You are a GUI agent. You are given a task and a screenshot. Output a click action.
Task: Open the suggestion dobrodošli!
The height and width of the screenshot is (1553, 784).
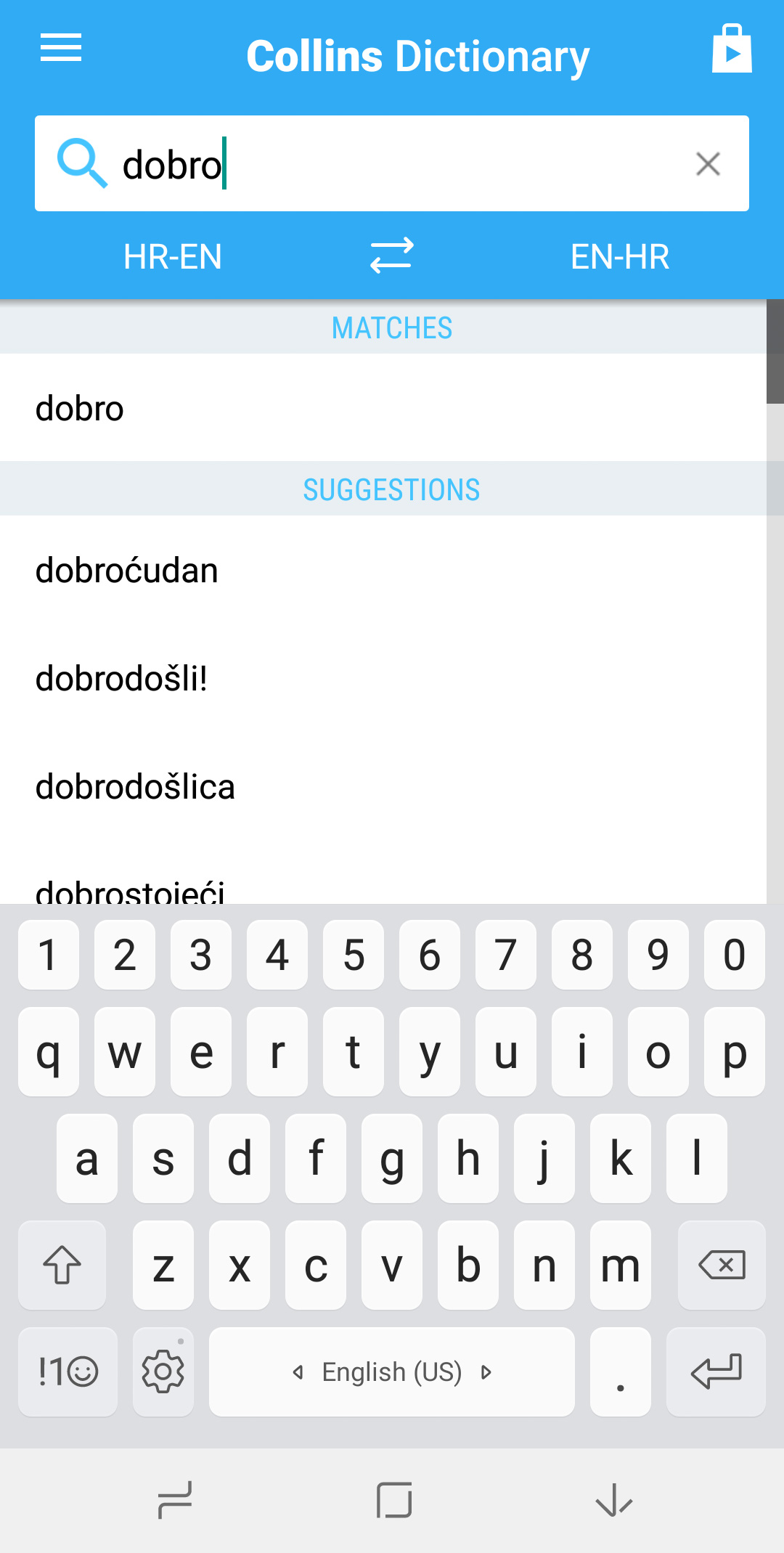tap(383, 678)
